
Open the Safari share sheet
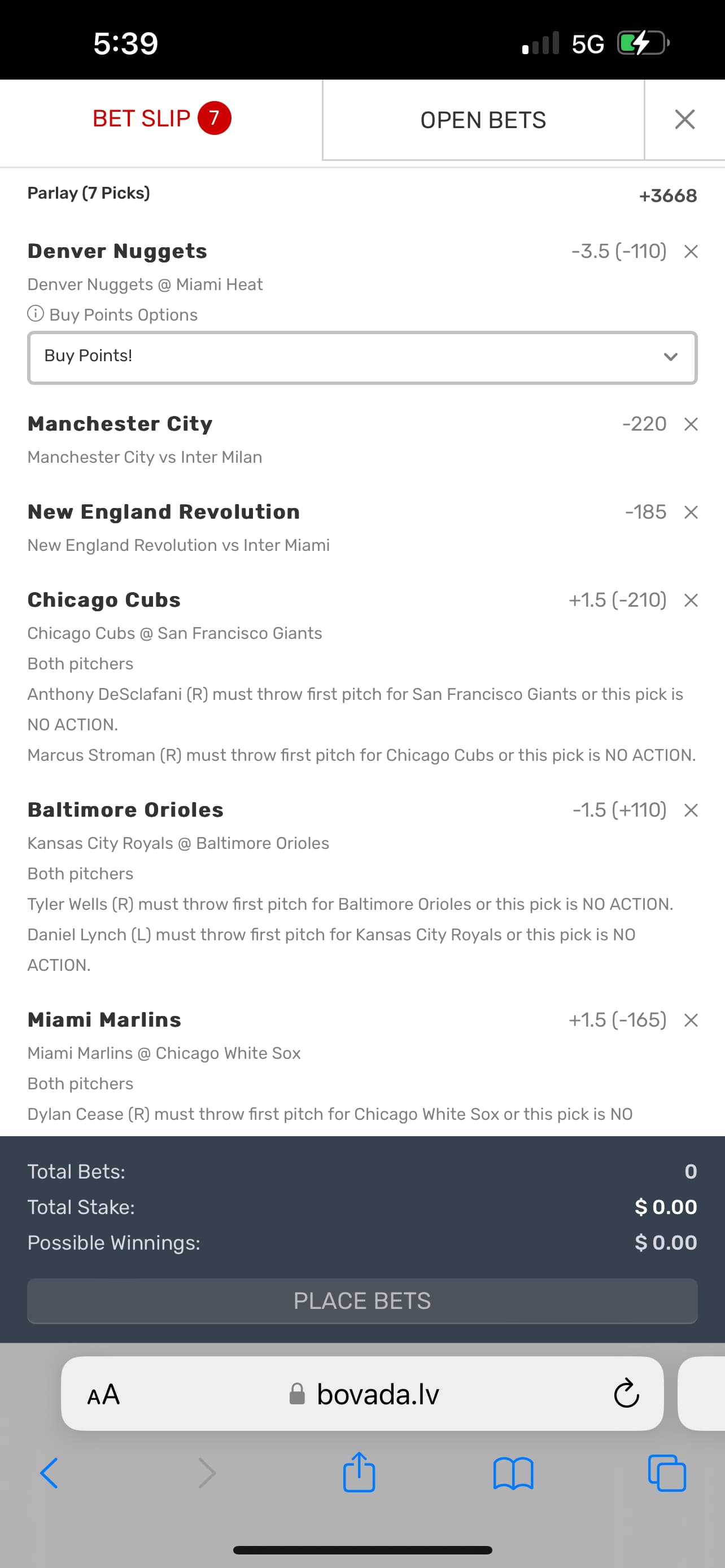click(x=359, y=1473)
